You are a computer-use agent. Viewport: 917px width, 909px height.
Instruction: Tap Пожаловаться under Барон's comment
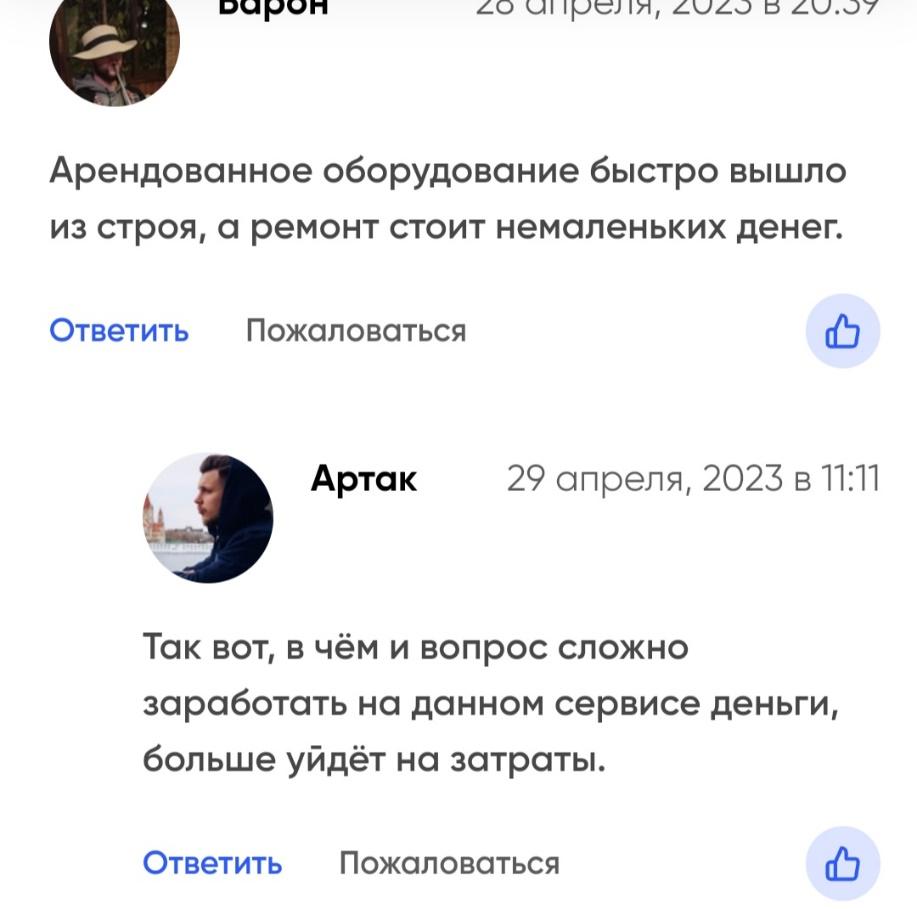click(x=356, y=331)
